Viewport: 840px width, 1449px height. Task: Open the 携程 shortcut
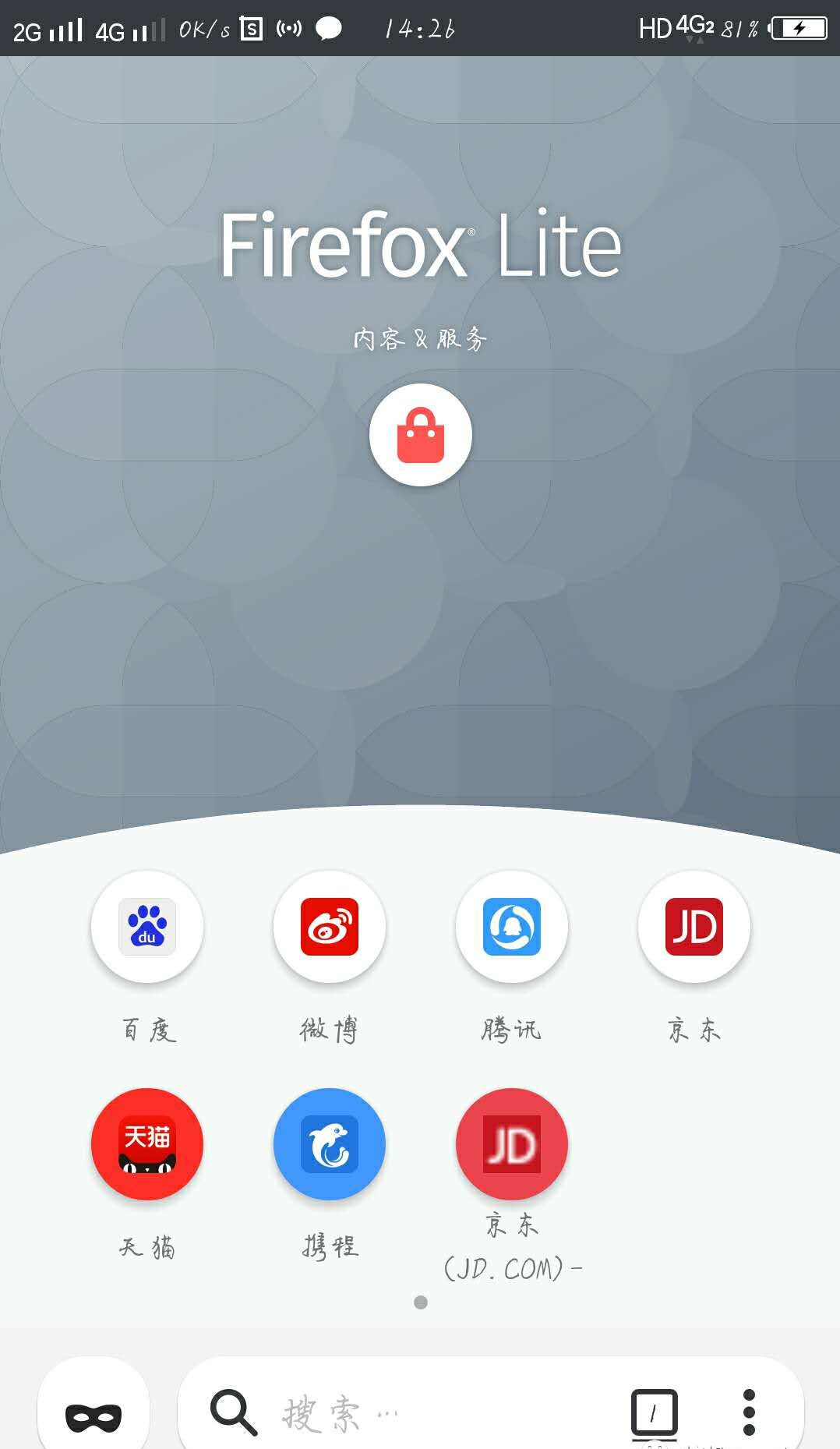(x=330, y=1144)
